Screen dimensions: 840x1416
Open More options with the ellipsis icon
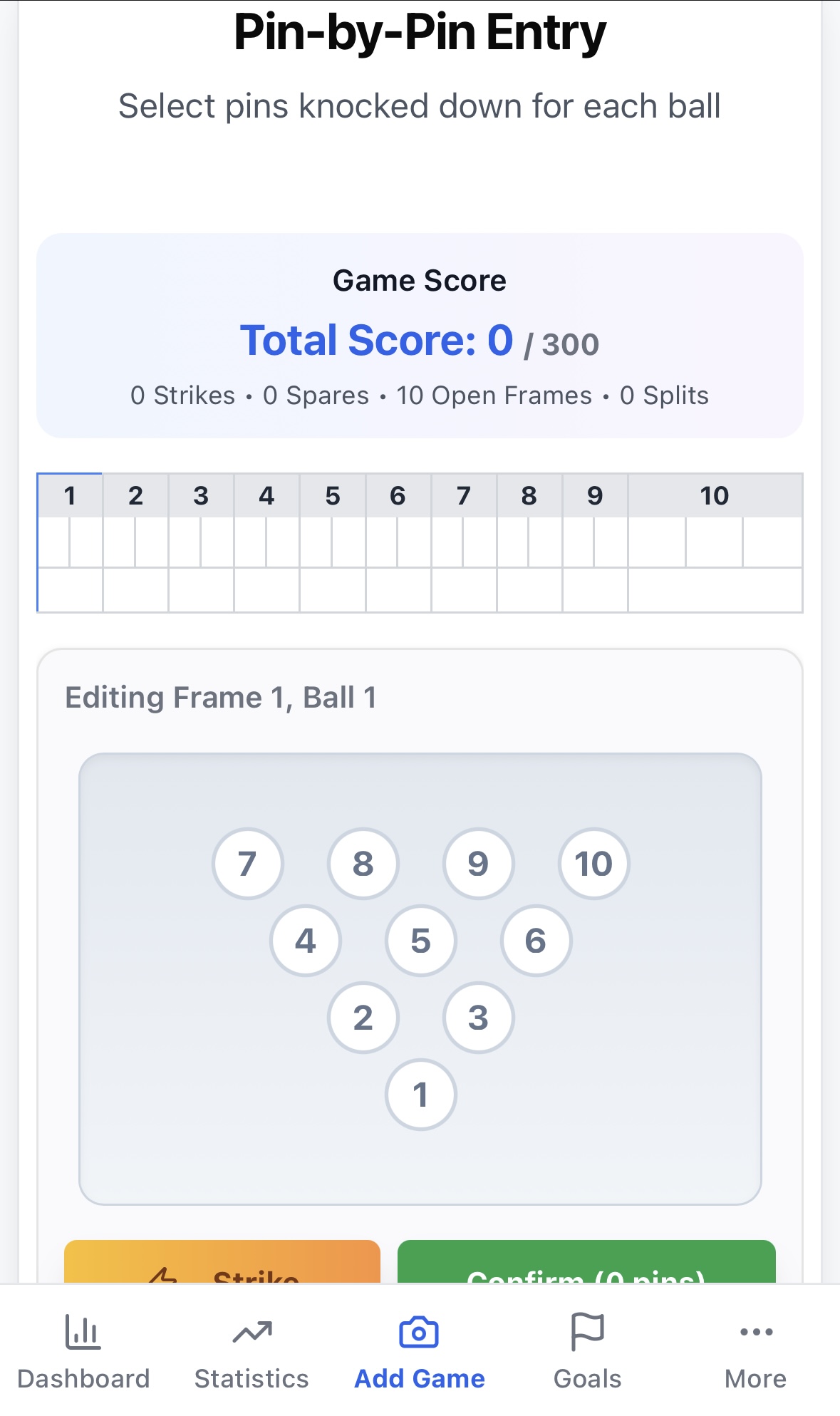(x=755, y=1333)
